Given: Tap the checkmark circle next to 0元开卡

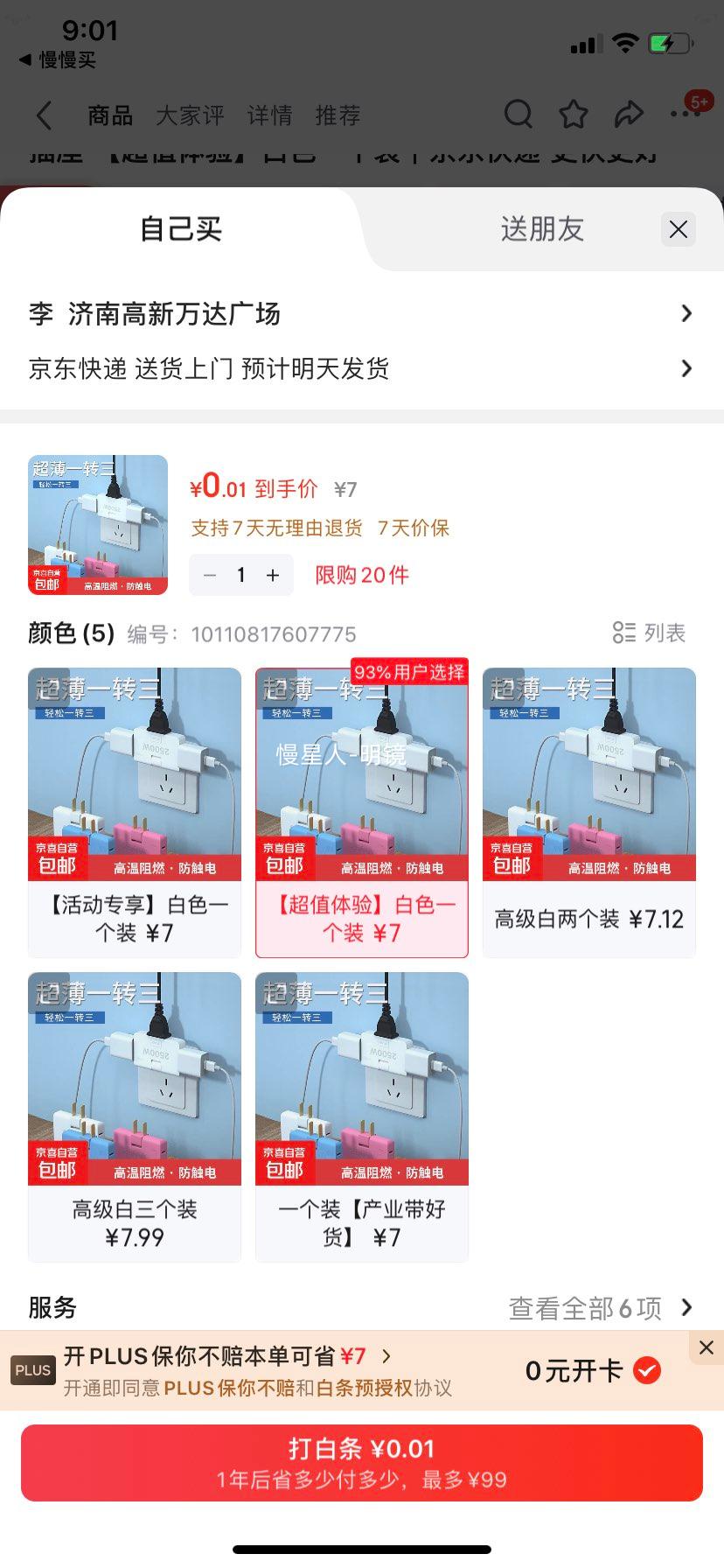Looking at the screenshot, I should (647, 1369).
